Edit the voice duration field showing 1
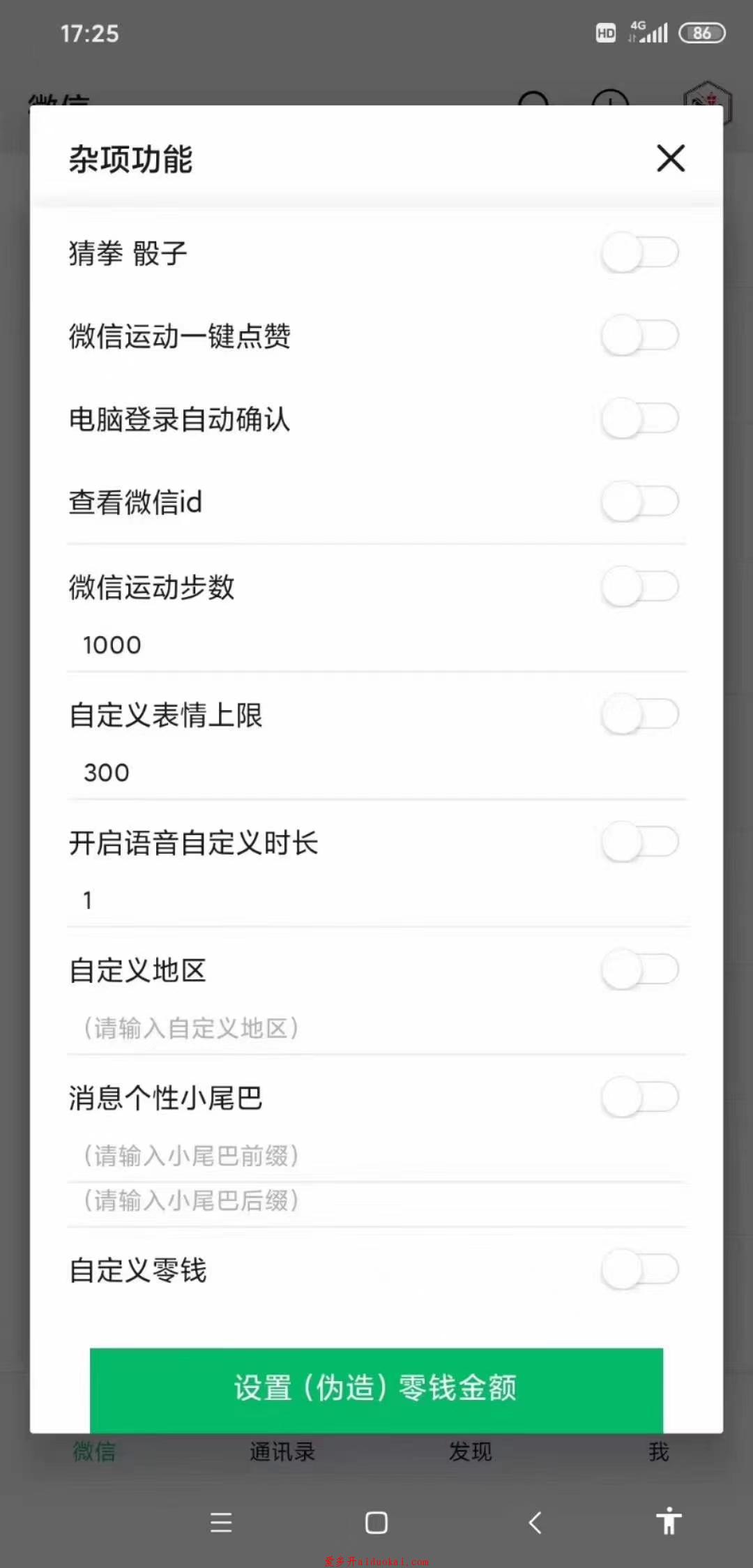The image size is (753, 1568). [376, 900]
